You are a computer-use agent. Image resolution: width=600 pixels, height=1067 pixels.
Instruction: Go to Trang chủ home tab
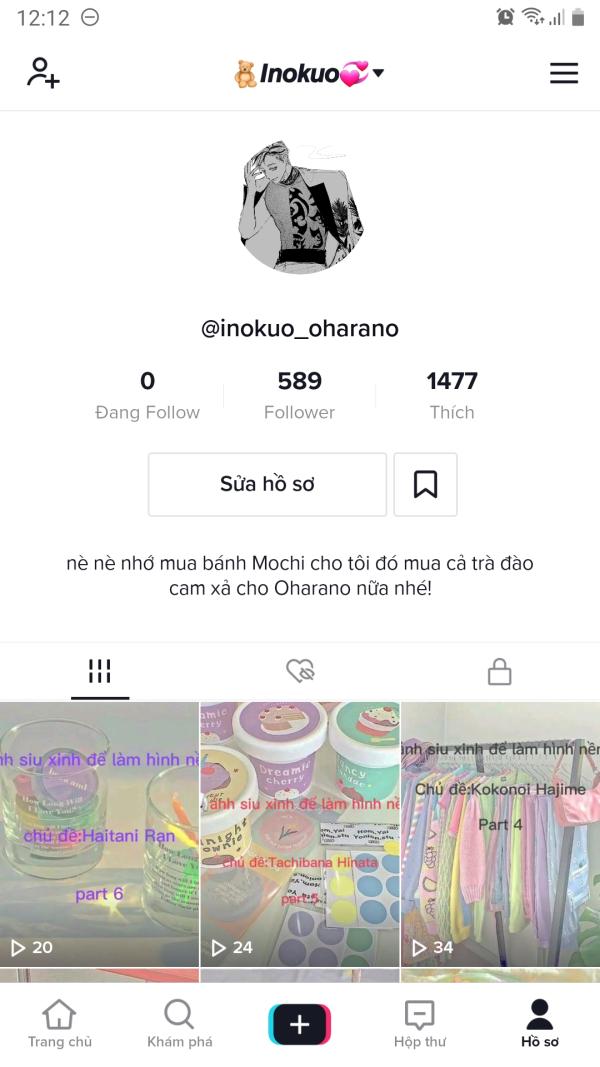click(x=60, y=1024)
